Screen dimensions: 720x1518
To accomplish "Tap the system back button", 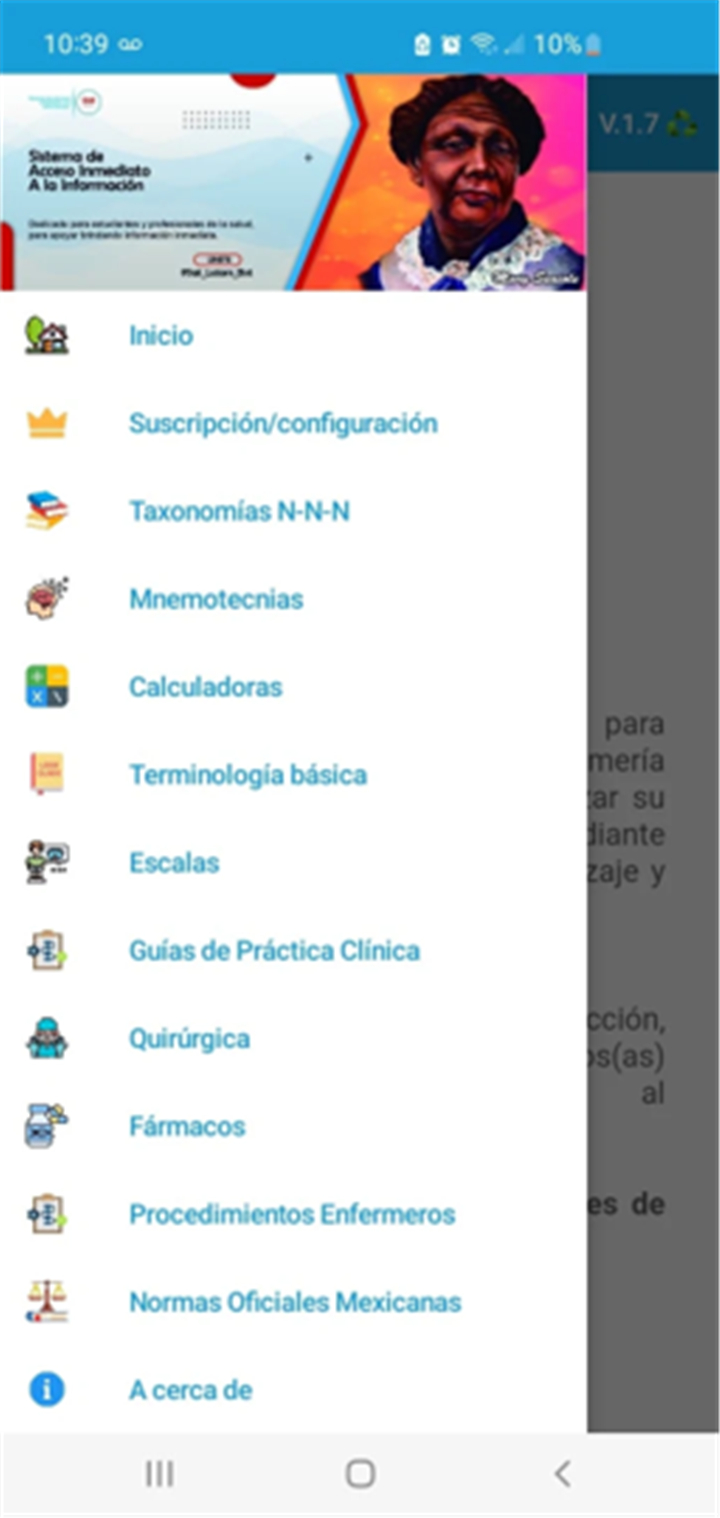I will tap(562, 1473).
